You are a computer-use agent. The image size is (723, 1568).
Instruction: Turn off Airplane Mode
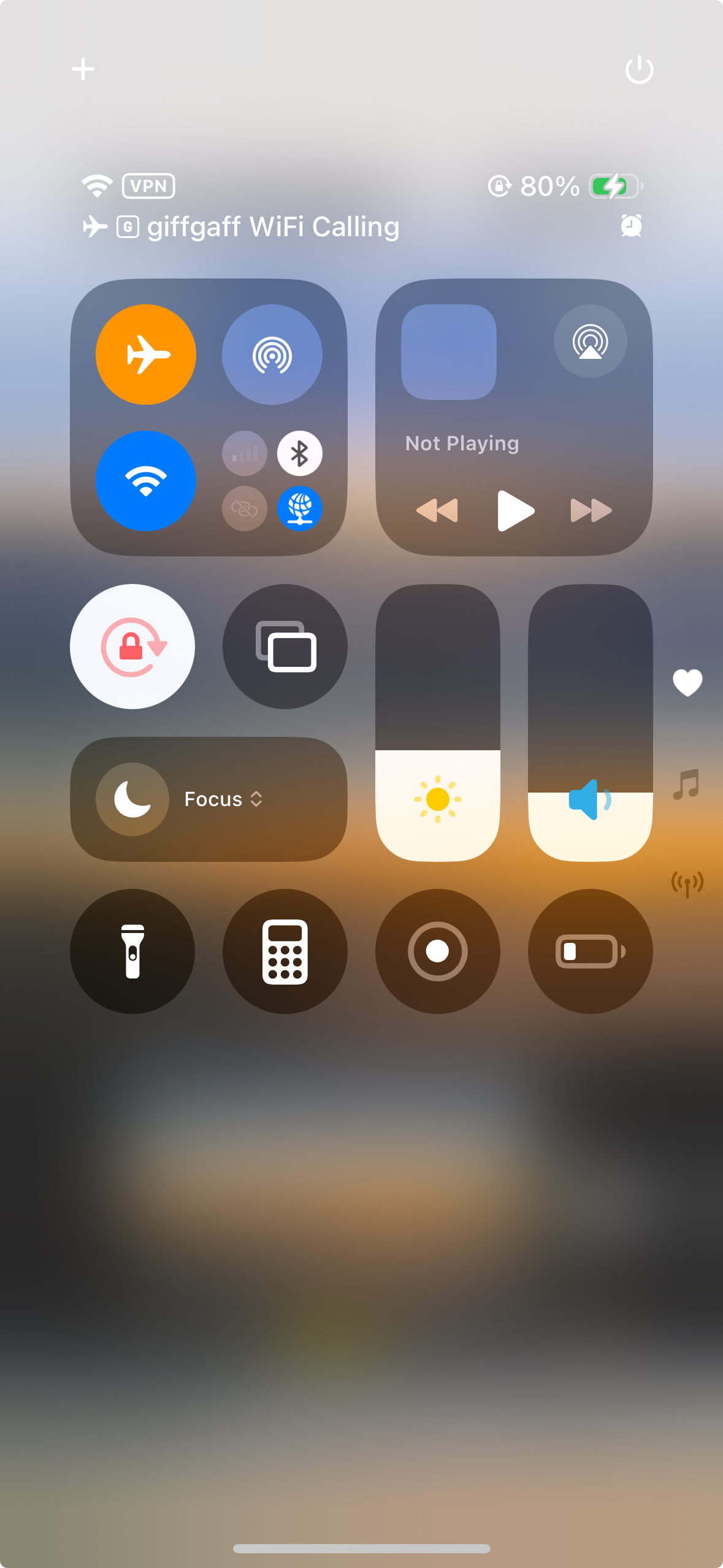pos(146,355)
